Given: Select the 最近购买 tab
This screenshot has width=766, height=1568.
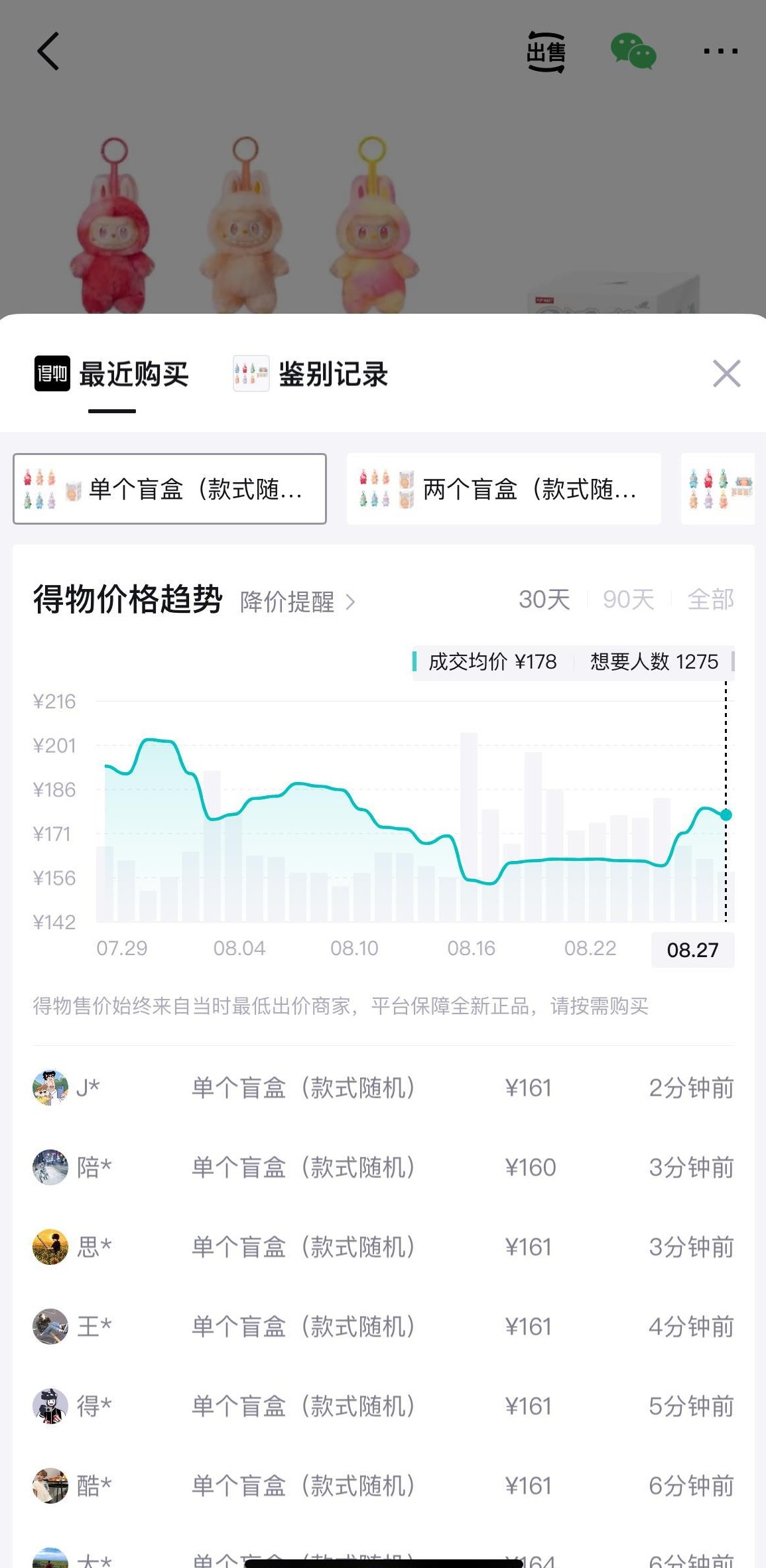Looking at the screenshot, I should (112, 374).
